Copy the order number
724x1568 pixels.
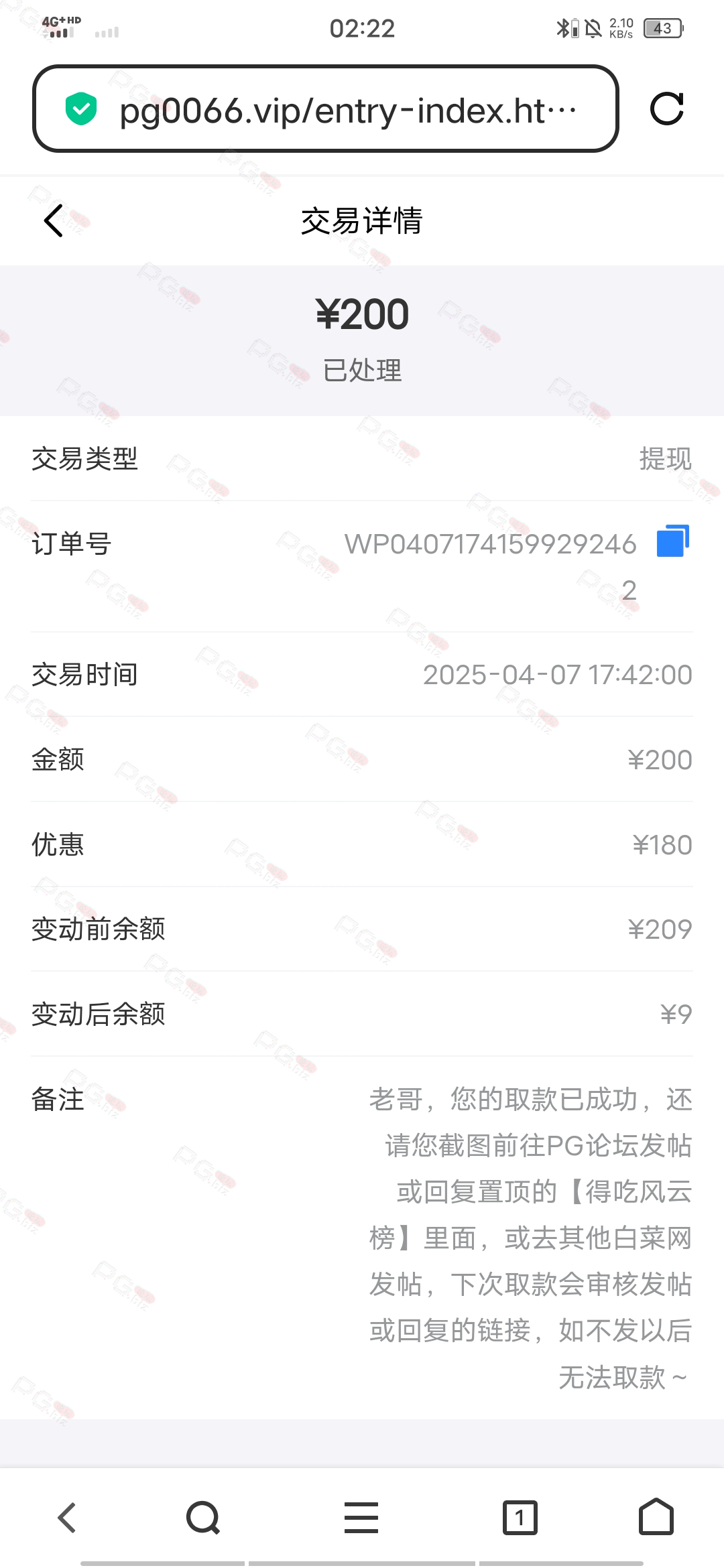[x=673, y=541]
